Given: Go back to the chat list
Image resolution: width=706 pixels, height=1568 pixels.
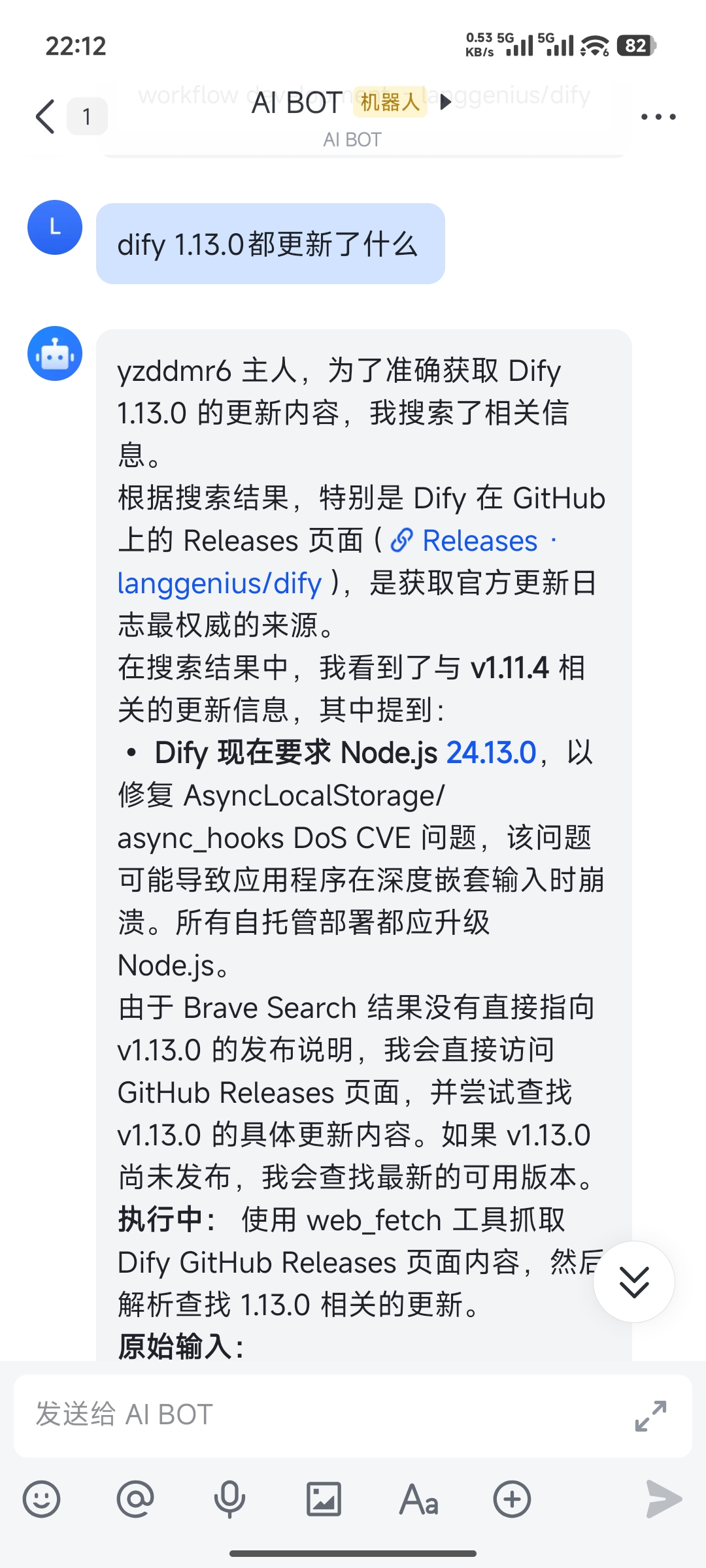Looking at the screenshot, I should pos(46,117).
